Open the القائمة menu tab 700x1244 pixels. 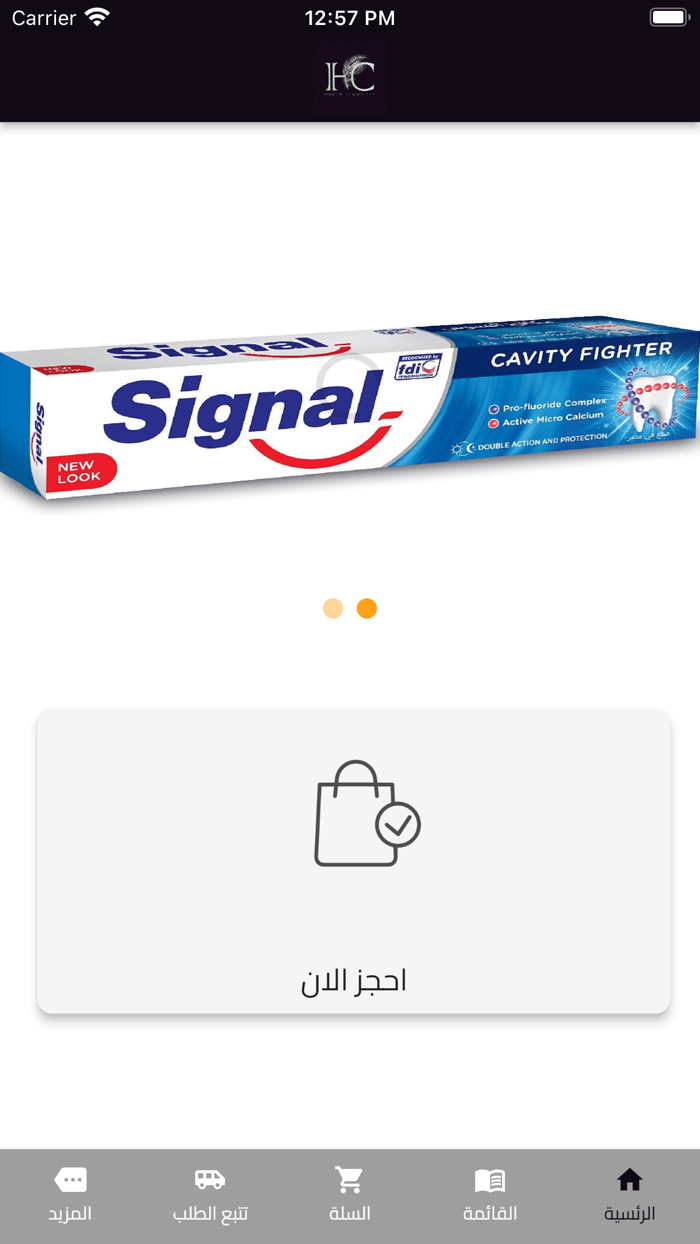click(490, 1196)
